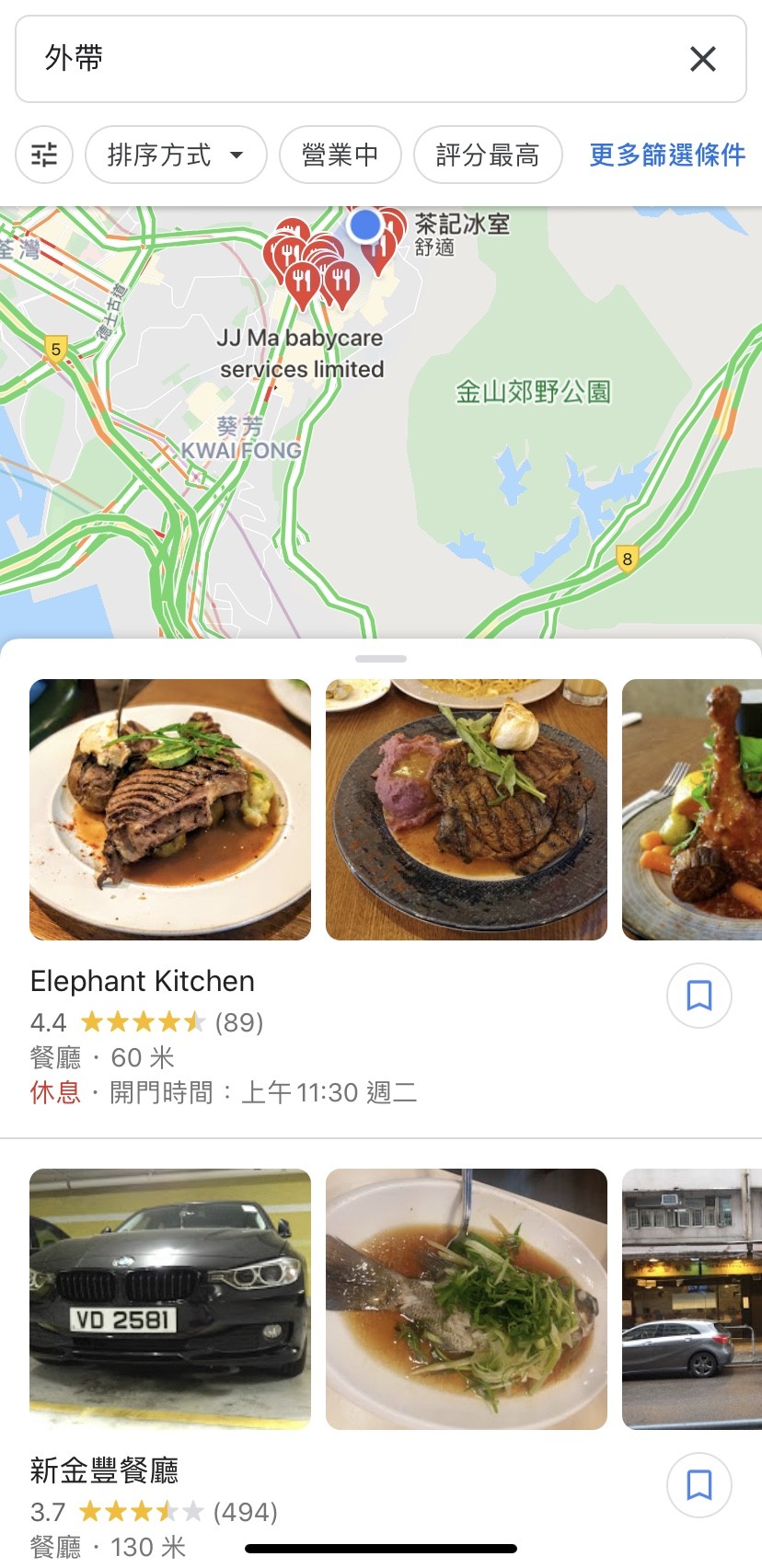
Task: View the 新金豐餐廳 listing details
Action: 104,1470
